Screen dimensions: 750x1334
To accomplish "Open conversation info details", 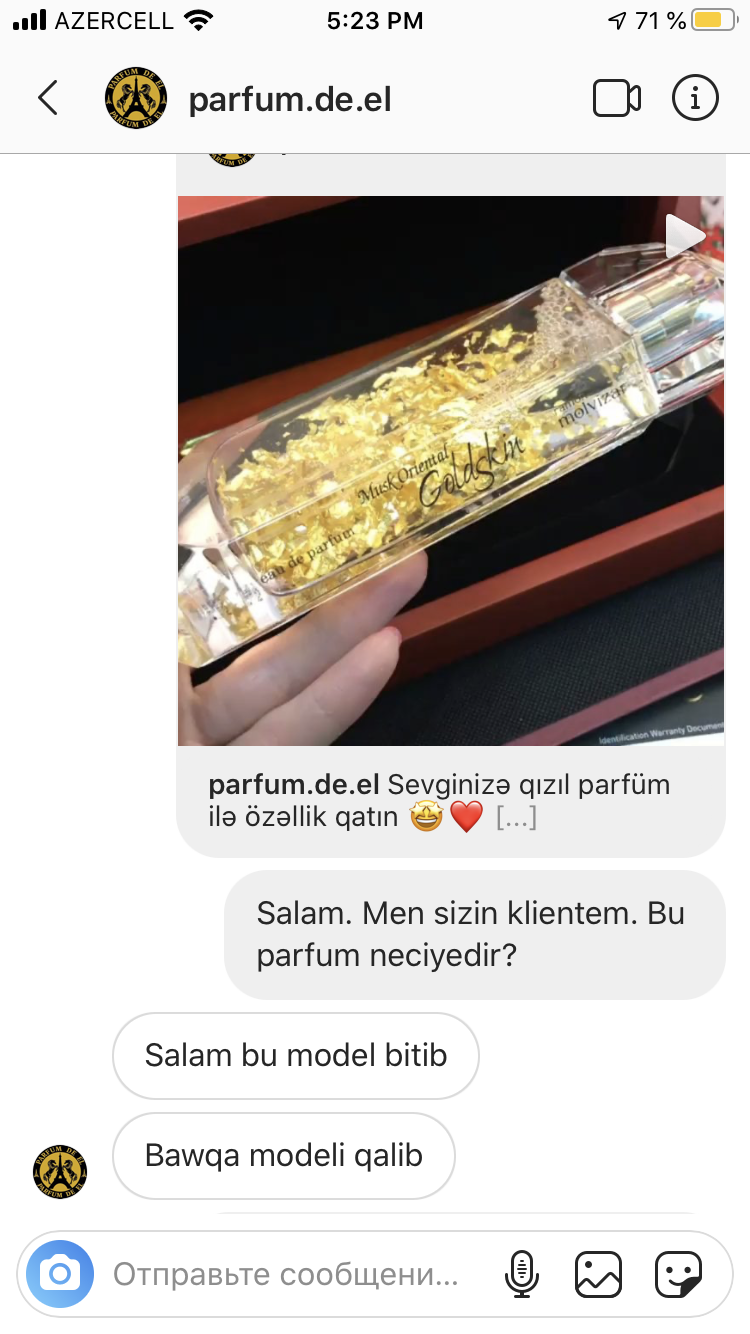I will point(695,98).
